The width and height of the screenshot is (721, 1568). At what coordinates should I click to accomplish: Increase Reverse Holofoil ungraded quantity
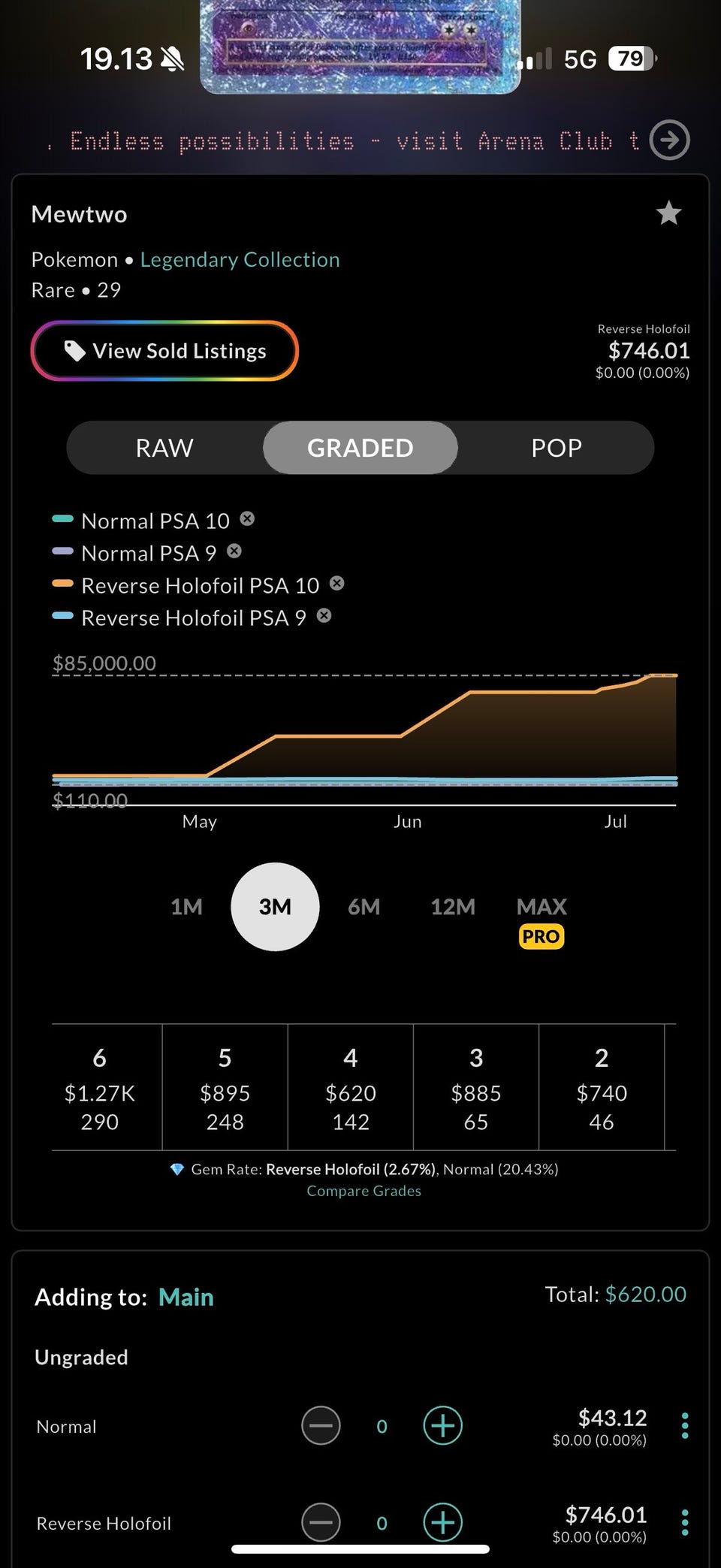coord(443,1523)
